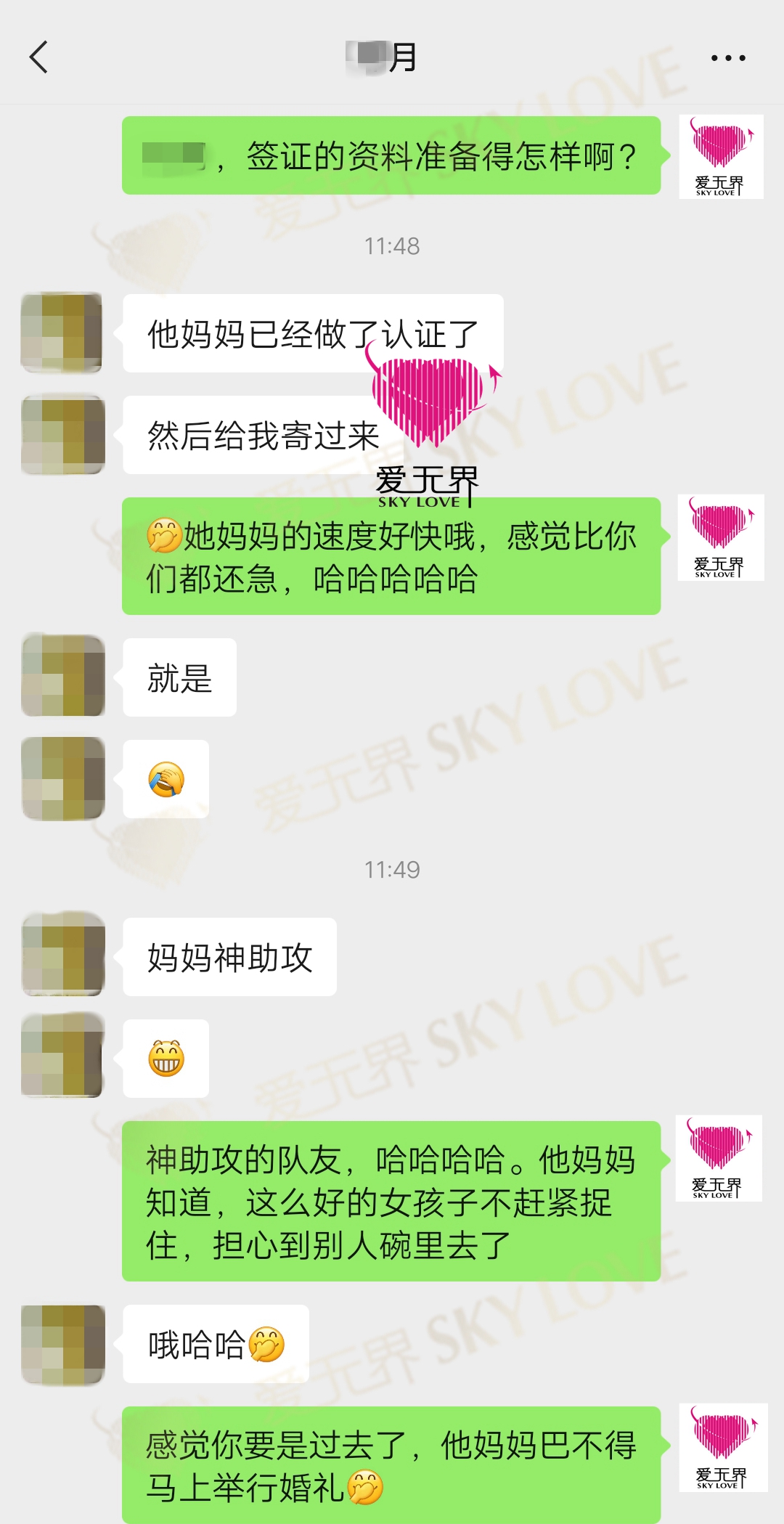Open contact avatar beside '他妈妈已经做了认证了'
The height and width of the screenshot is (1524, 784).
62,333
